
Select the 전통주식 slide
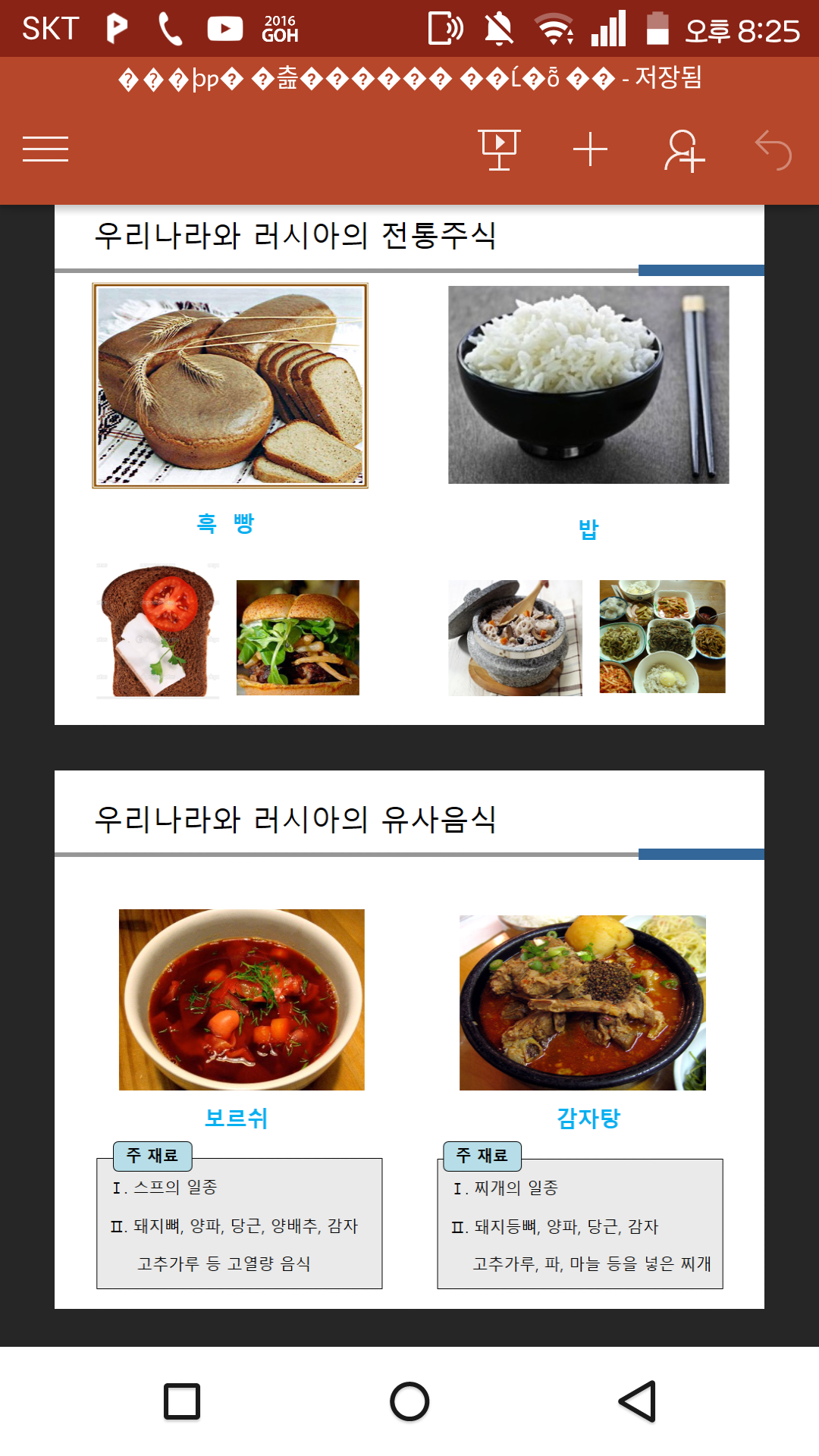coord(409,464)
